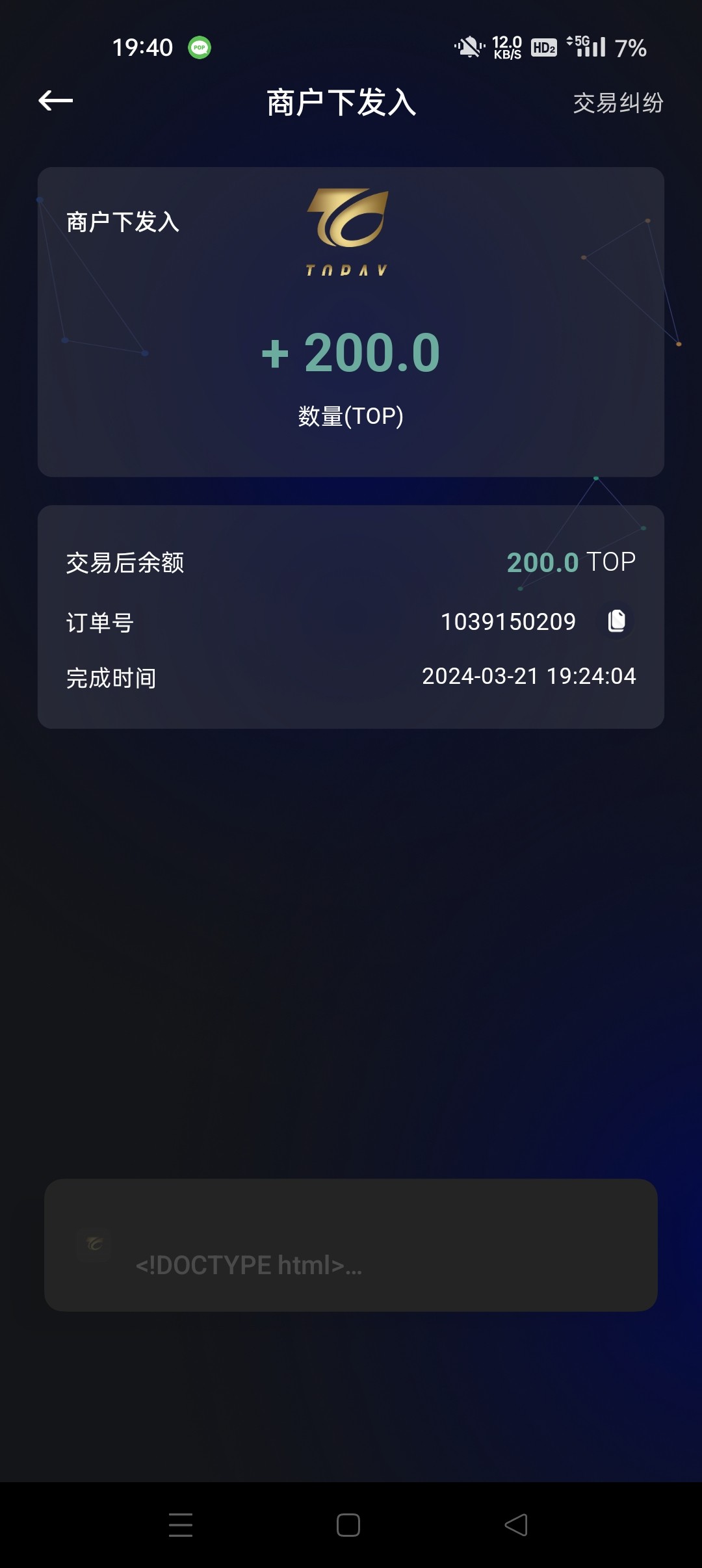The height and width of the screenshot is (1568, 702).
Task: Copy the order number 1039150209
Action: tap(616, 621)
